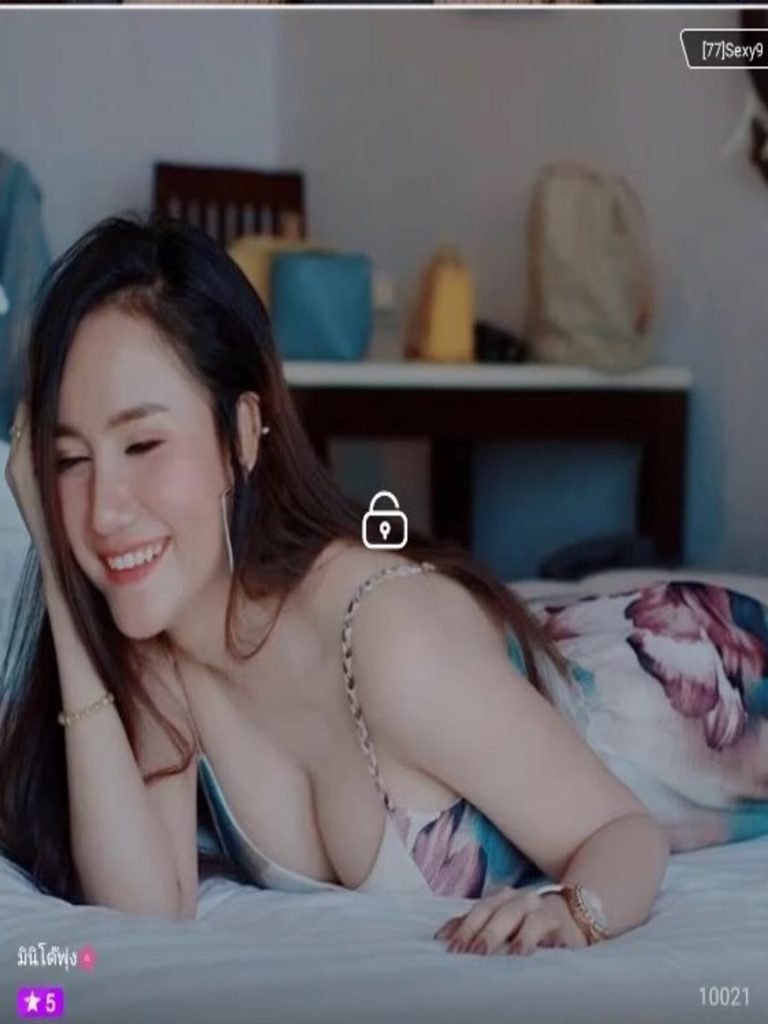Select the [77]Sexy9 tag
The height and width of the screenshot is (1024, 768).
tap(726, 50)
